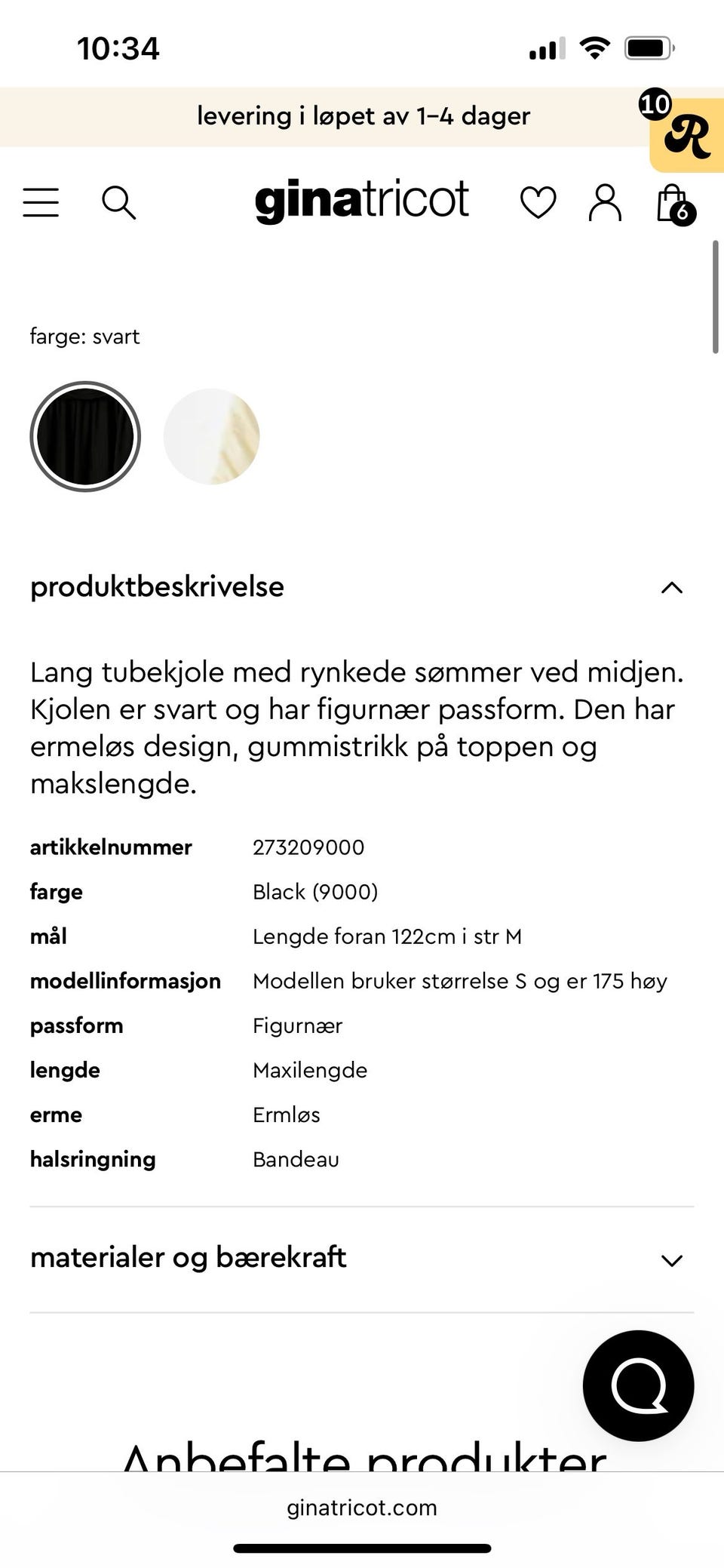
Task: Keep the black color variant selected
Action: 85,436
